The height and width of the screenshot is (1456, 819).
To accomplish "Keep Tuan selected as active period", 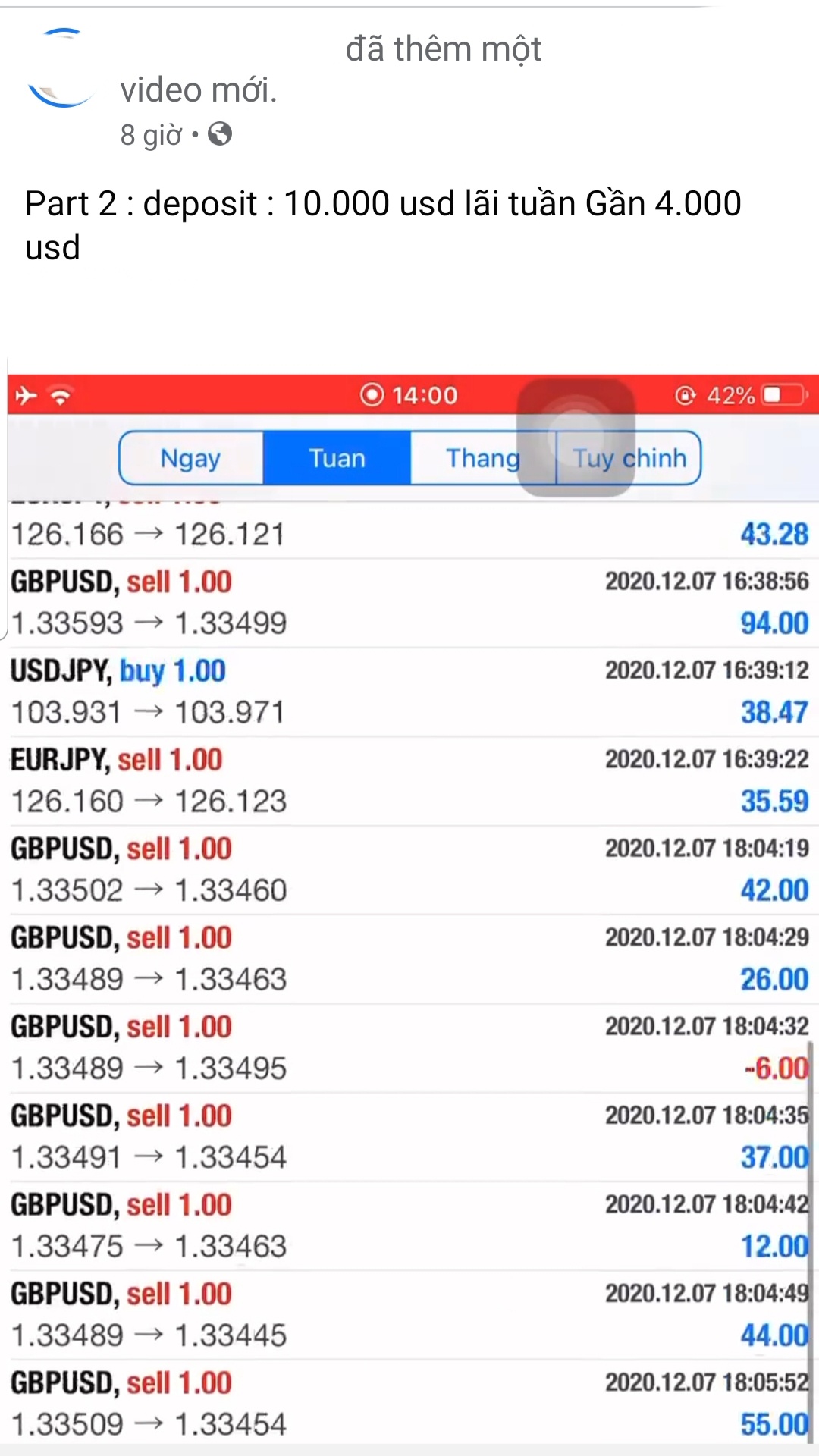I will click(337, 458).
